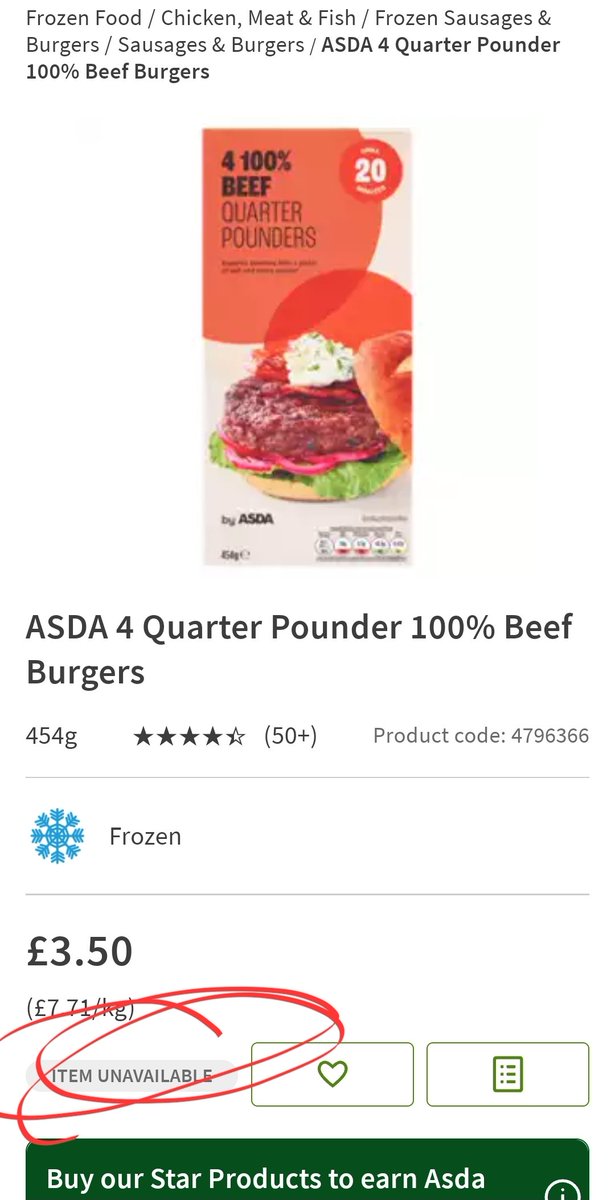This screenshot has height=1200, width=615.
Task: Open the Frozen Food breadcrumb link
Action: [x=87, y=19]
